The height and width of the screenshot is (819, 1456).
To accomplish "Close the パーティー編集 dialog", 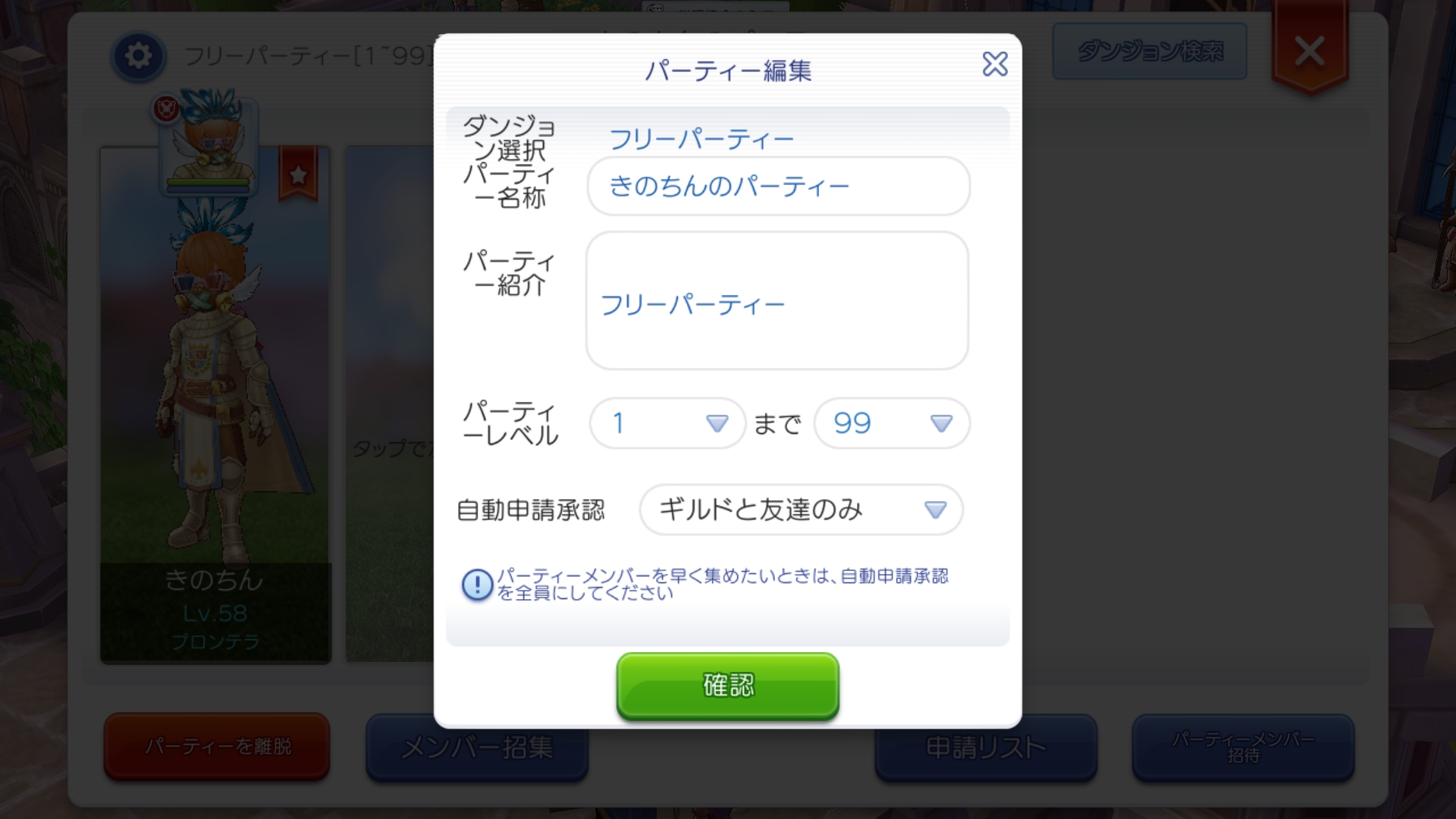I will click(994, 64).
